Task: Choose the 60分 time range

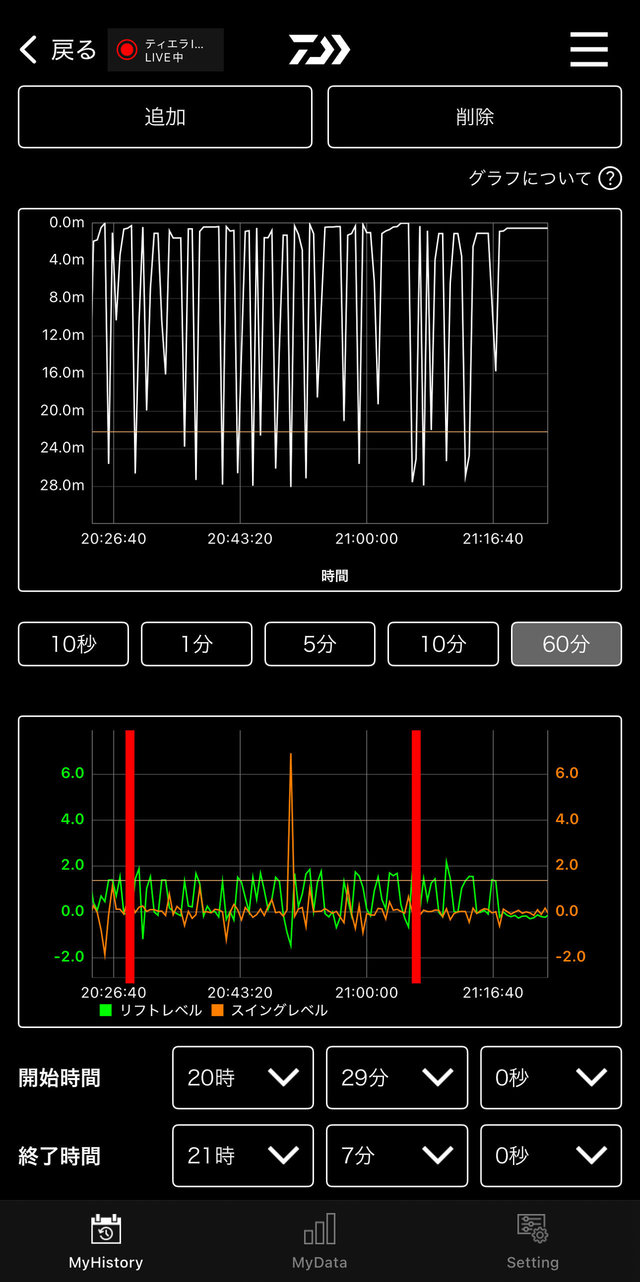Action: (x=566, y=644)
